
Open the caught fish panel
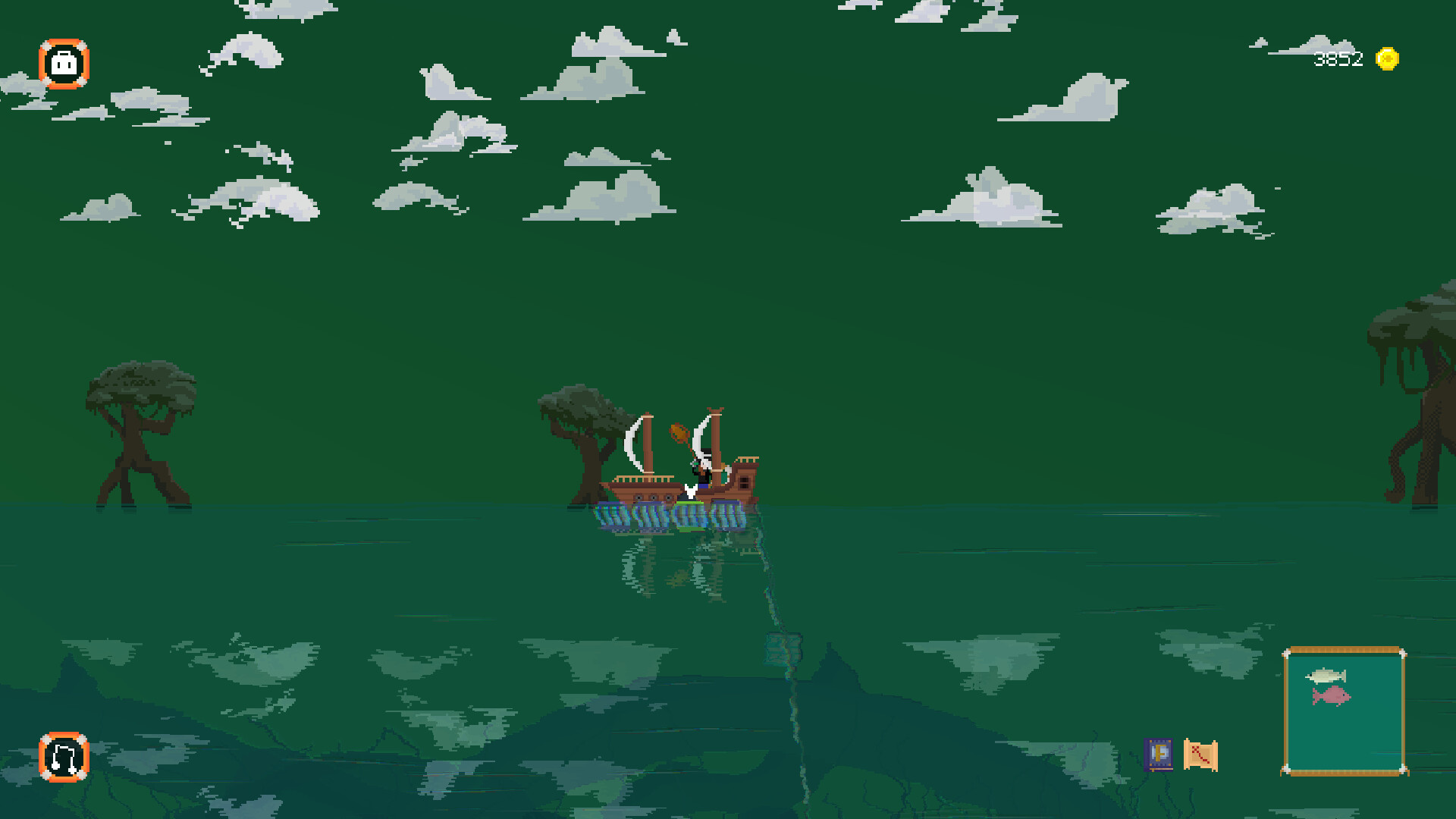click(1345, 711)
